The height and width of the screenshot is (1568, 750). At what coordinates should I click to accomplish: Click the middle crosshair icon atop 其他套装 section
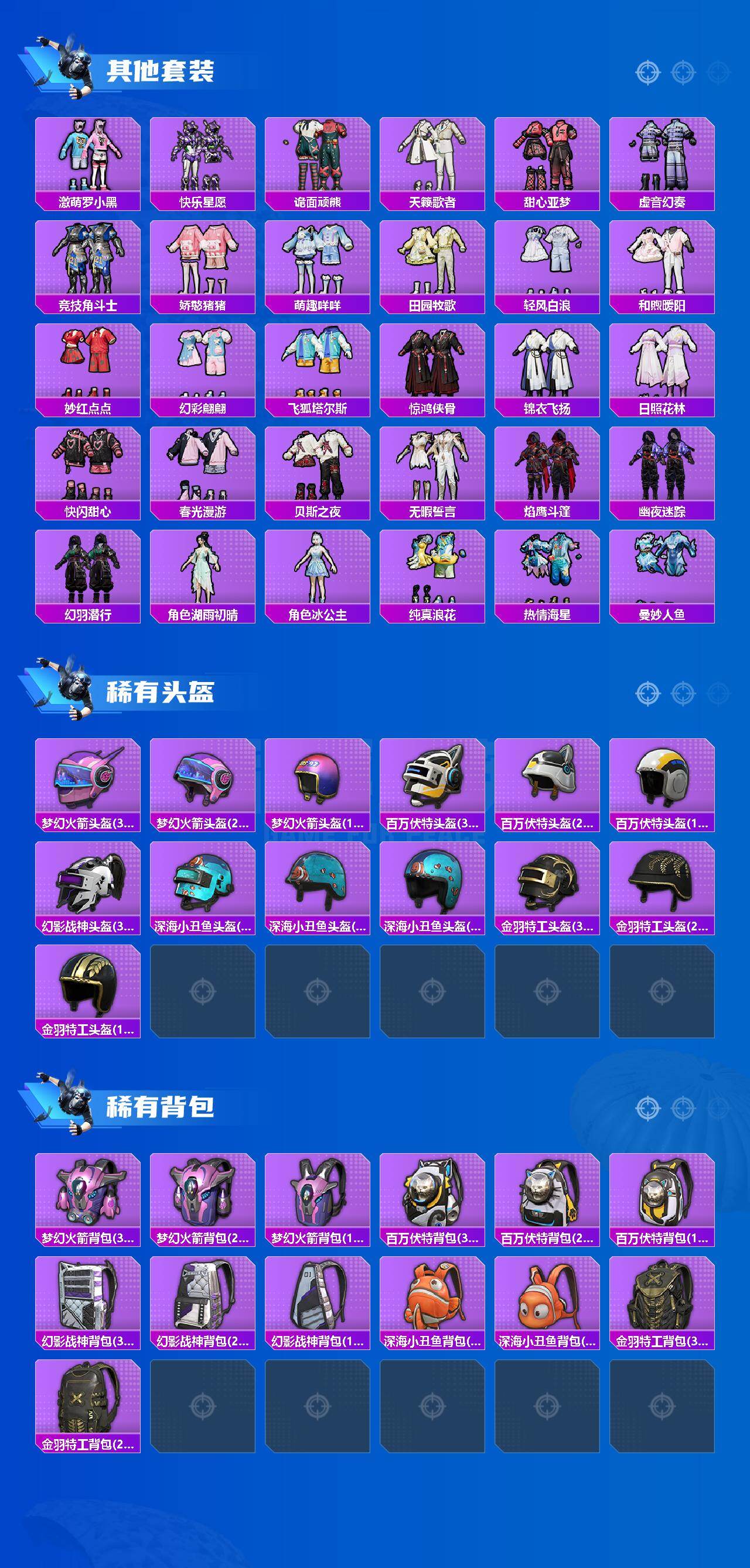(x=683, y=71)
